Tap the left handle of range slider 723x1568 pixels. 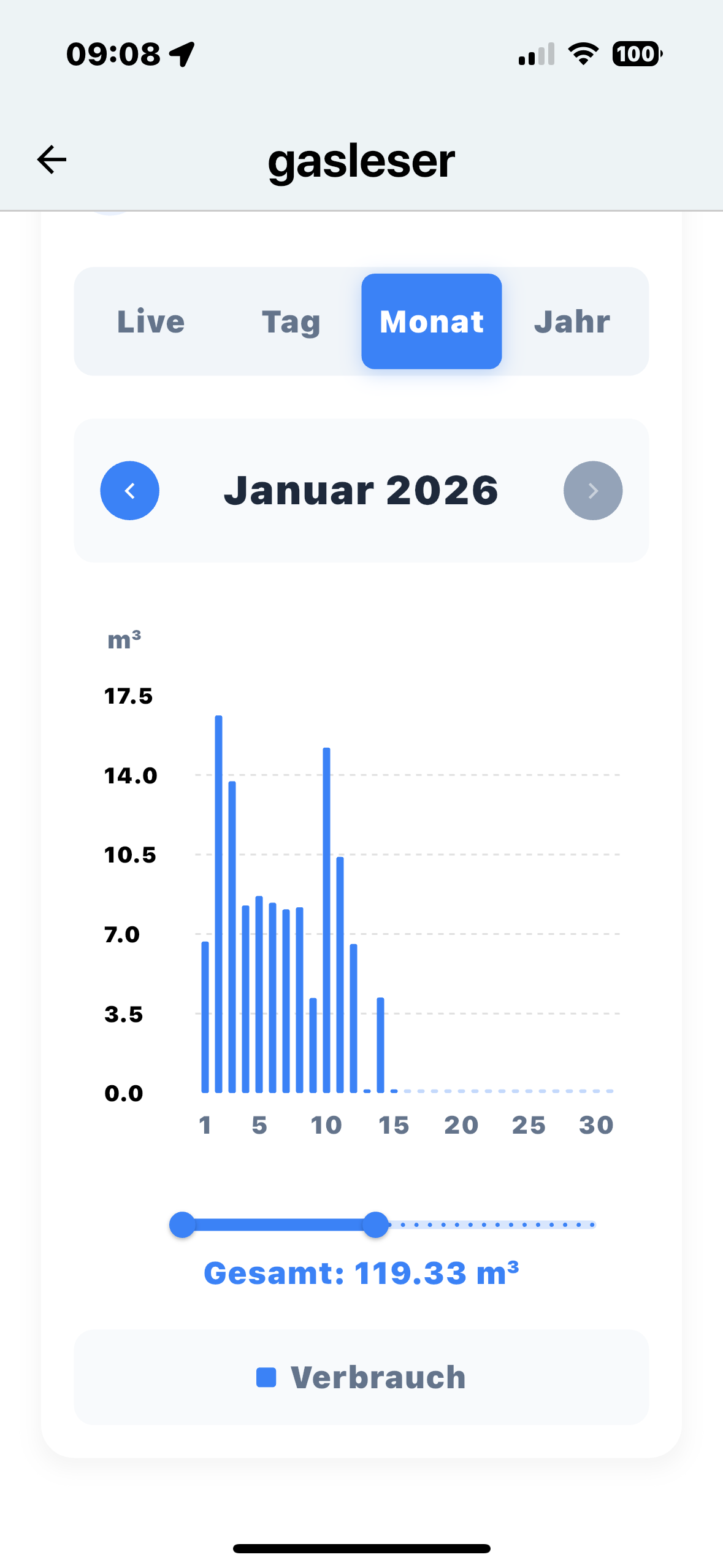point(182,1224)
